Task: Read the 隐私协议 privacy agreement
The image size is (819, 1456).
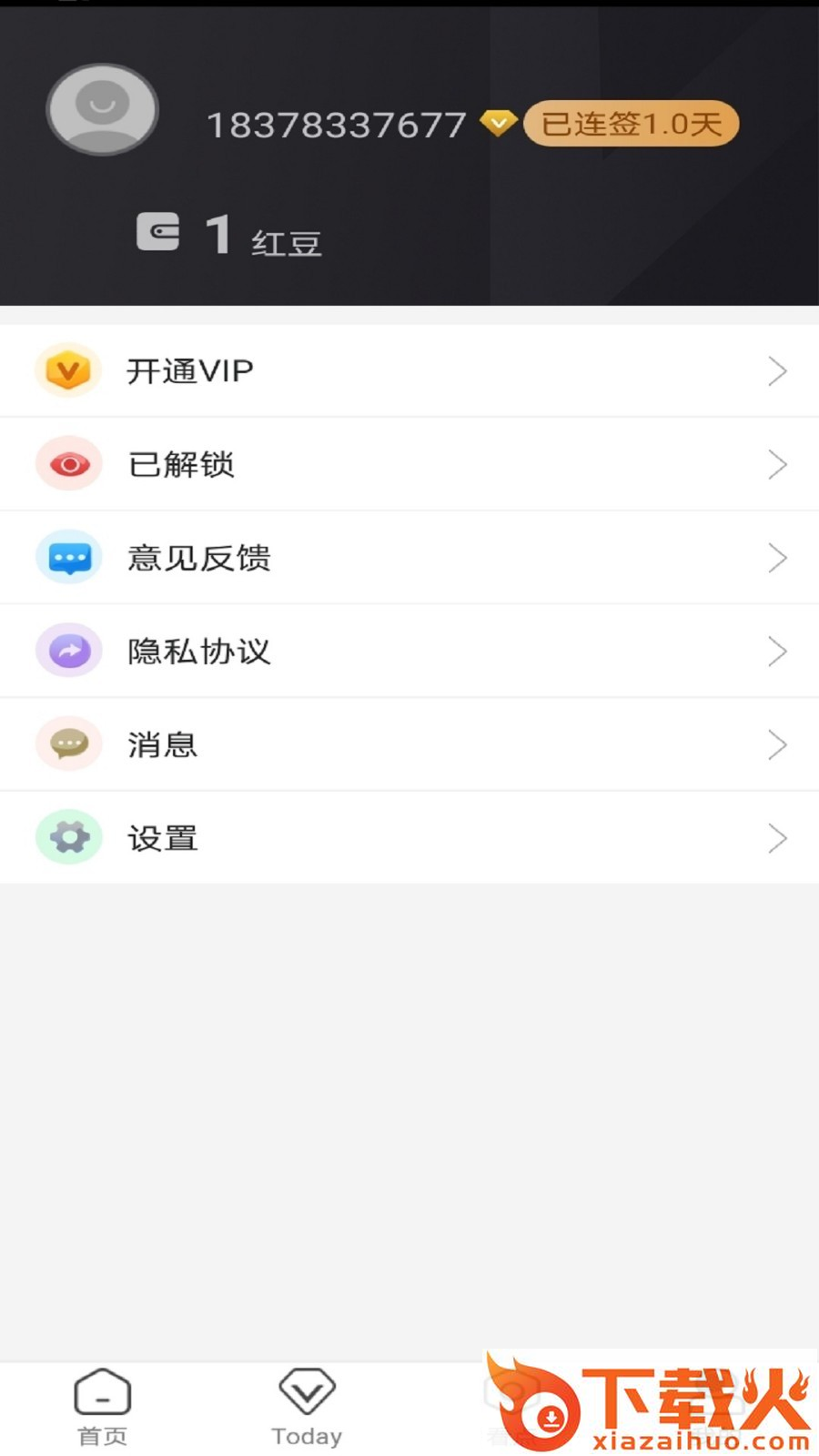Action: (409, 652)
